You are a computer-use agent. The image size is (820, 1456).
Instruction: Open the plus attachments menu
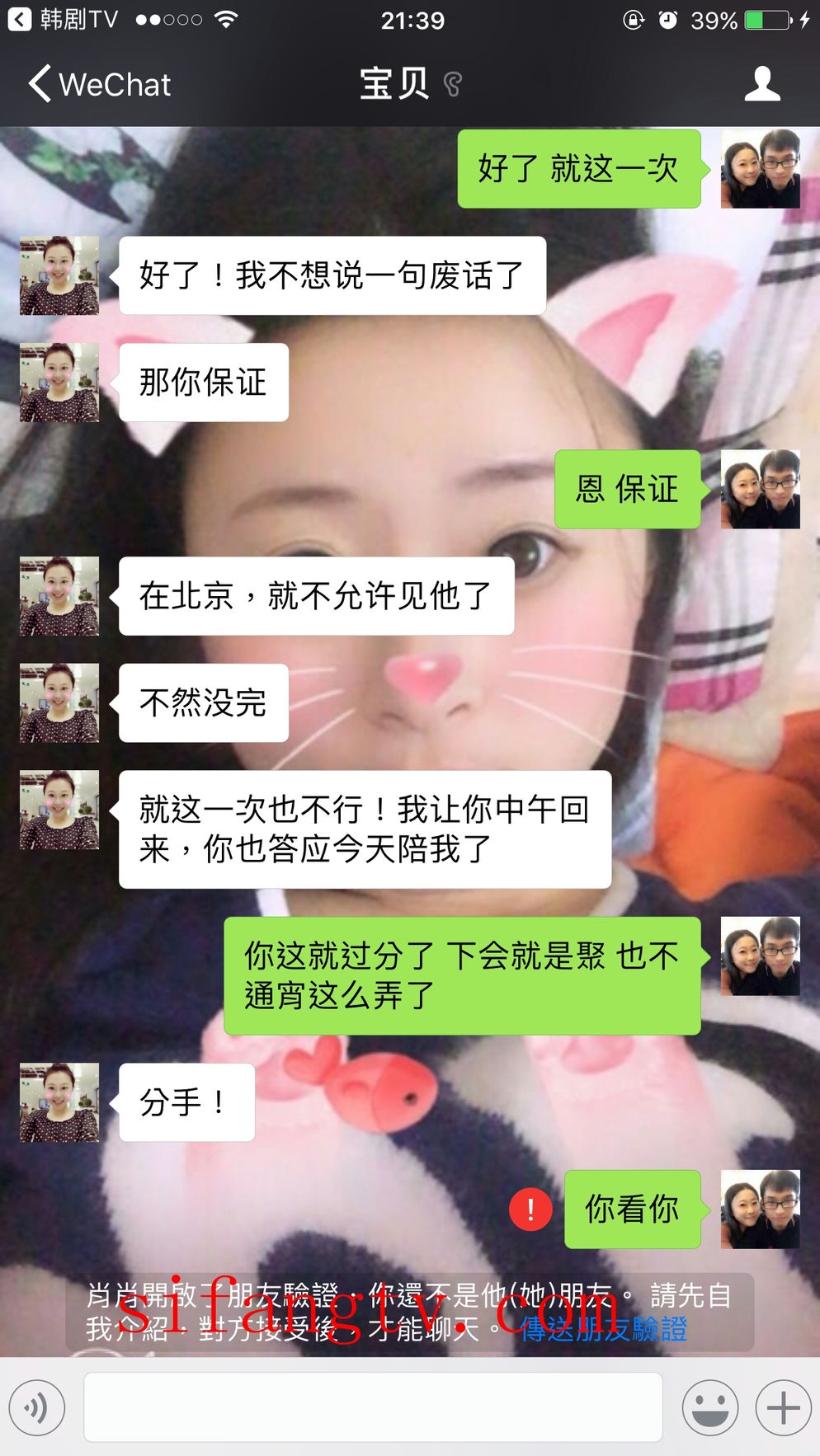point(783,1407)
